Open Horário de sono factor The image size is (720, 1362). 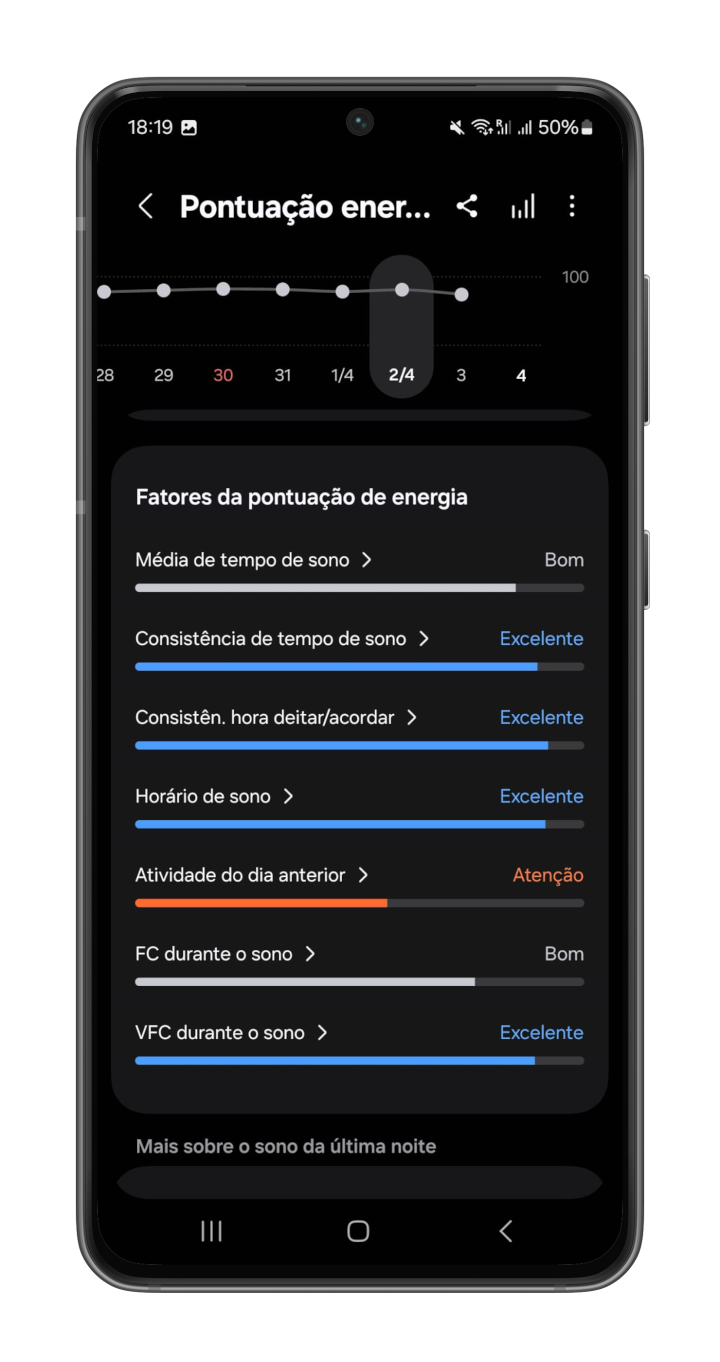pyautogui.click(x=214, y=797)
